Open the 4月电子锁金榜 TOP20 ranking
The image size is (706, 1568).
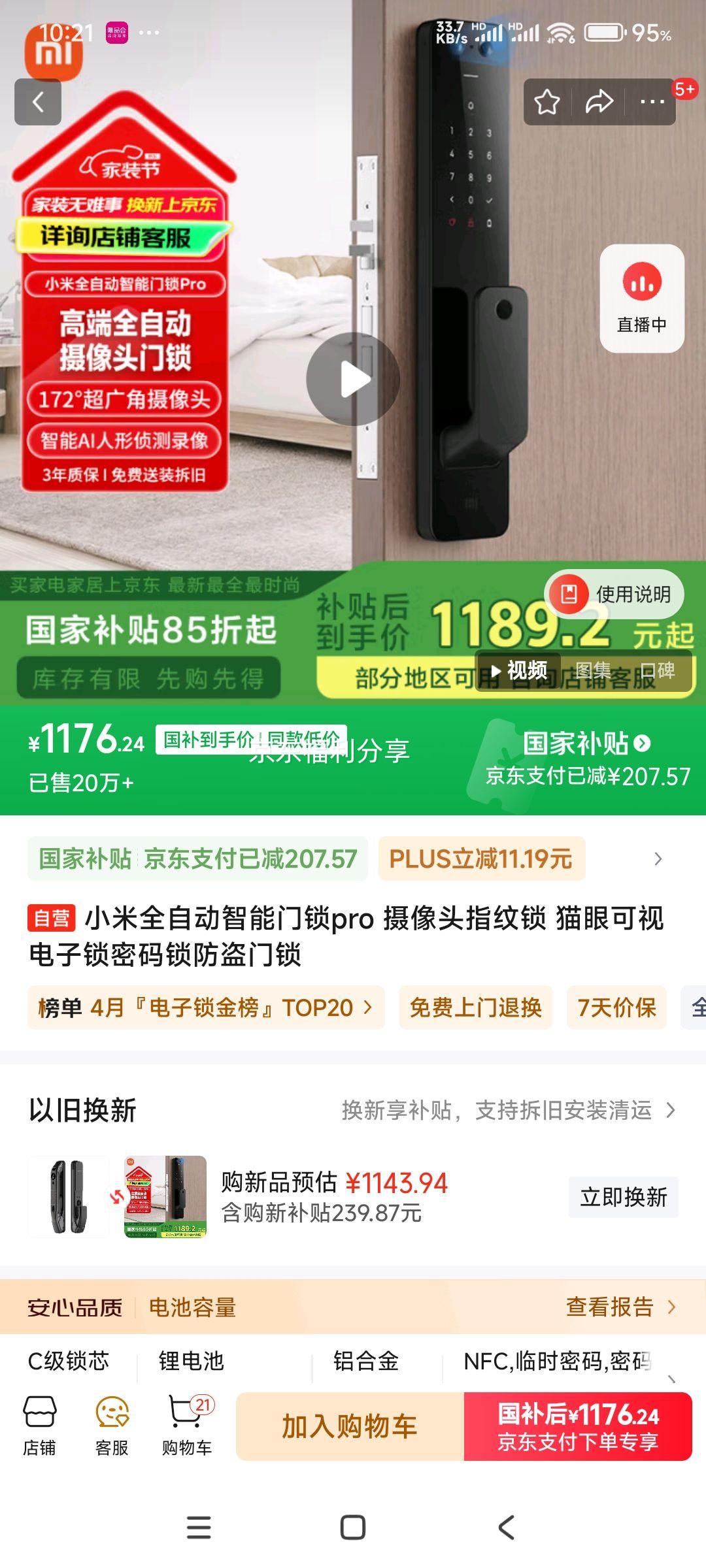click(x=205, y=1007)
